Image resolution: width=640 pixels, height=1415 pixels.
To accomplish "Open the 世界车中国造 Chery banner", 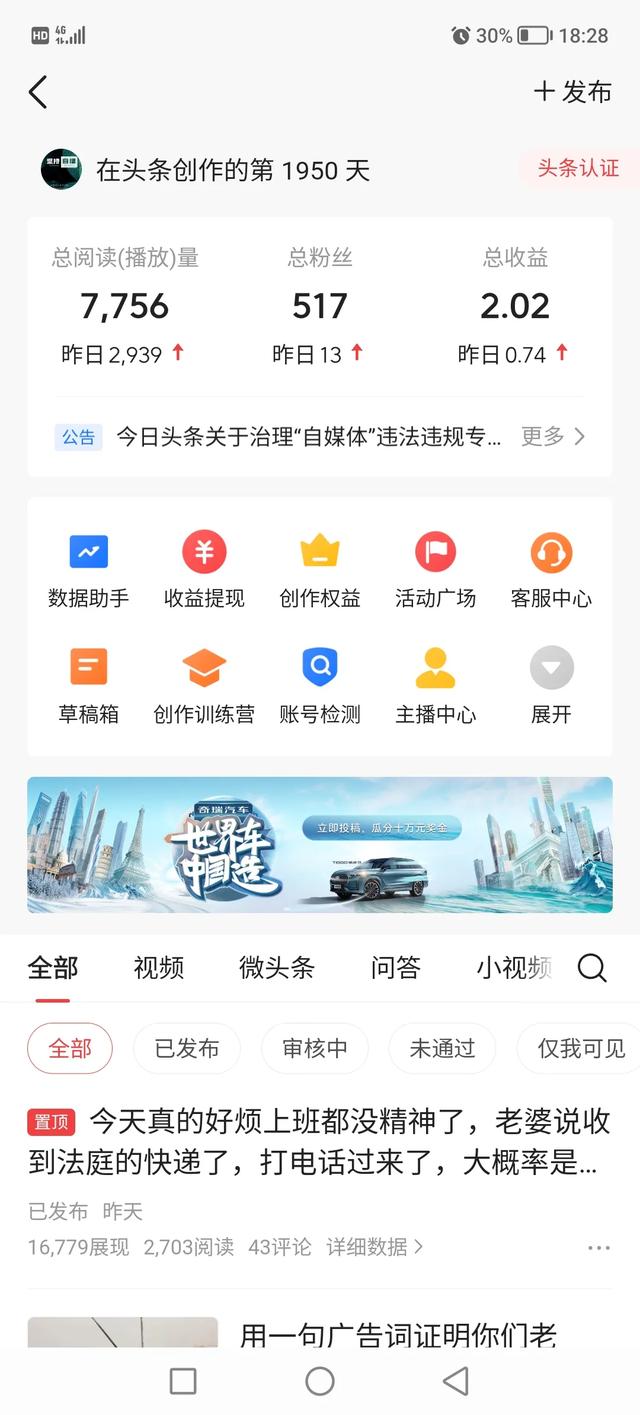I will pos(320,845).
